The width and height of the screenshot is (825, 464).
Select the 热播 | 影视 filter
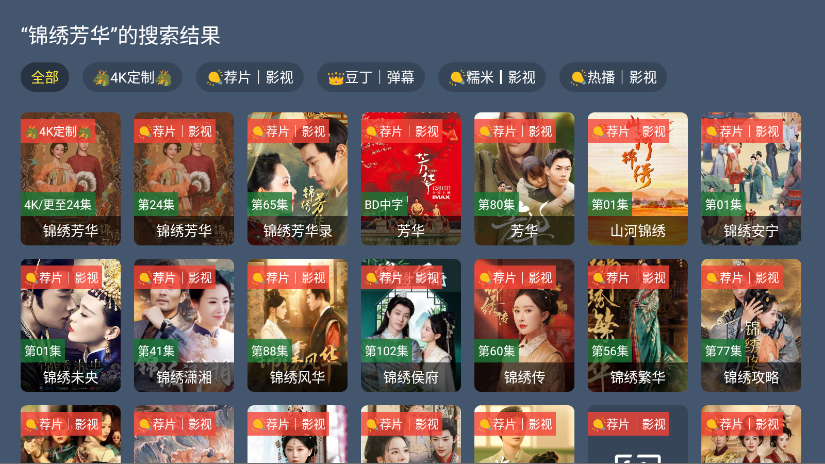pyautogui.click(x=613, y=77)
